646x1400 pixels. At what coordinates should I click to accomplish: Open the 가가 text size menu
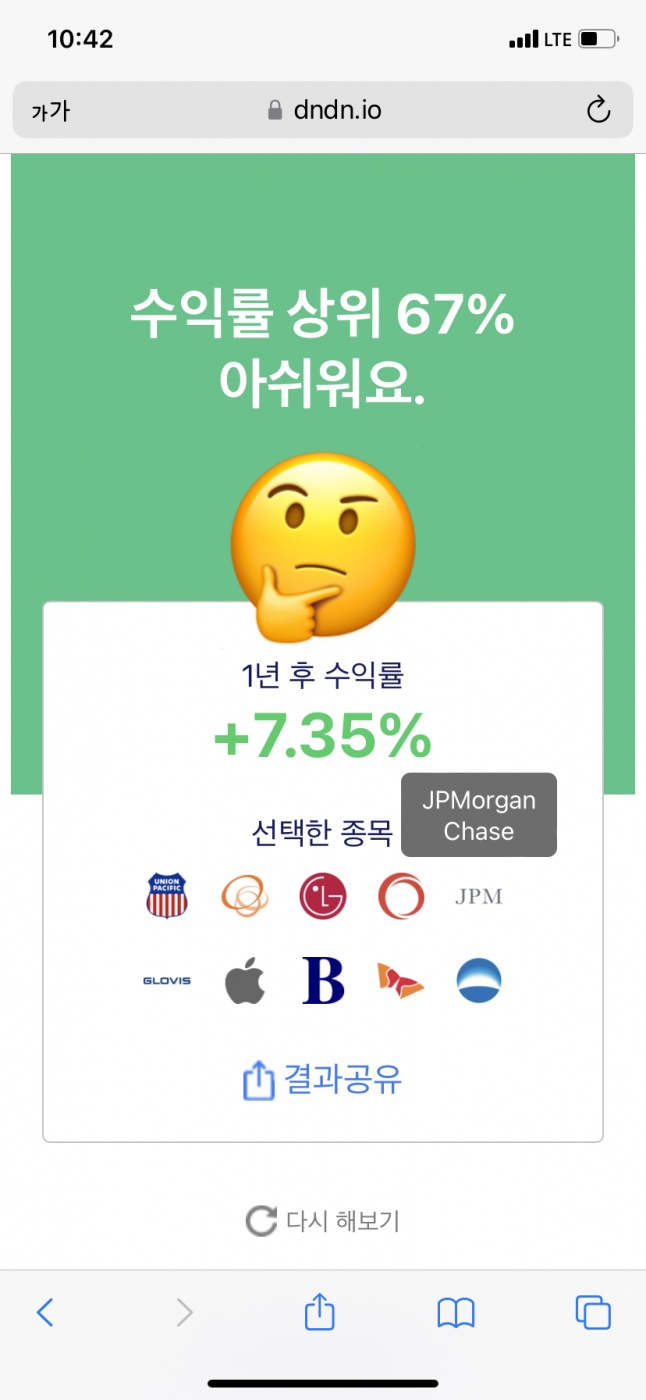point(50,111)
